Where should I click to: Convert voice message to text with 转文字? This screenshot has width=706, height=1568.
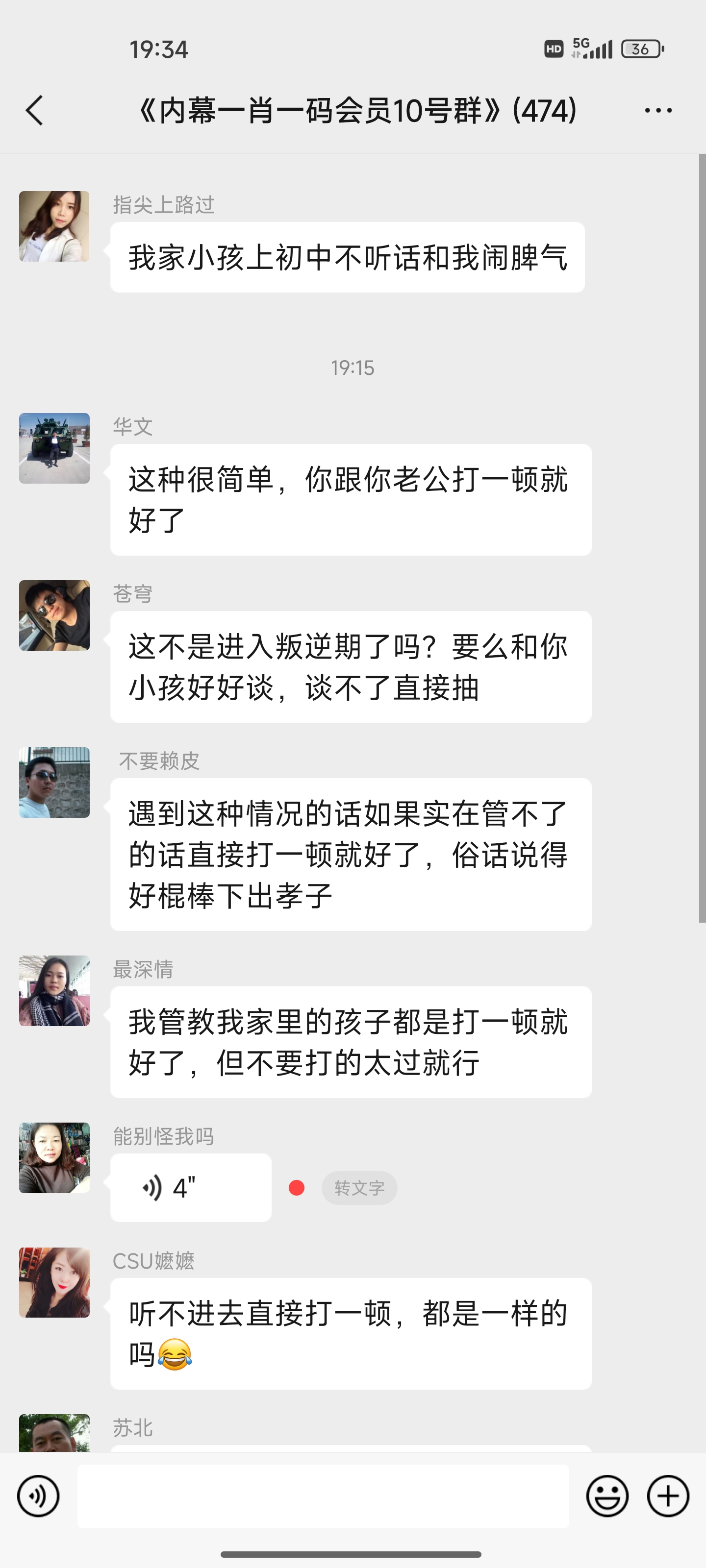(x=359, y=1188)
